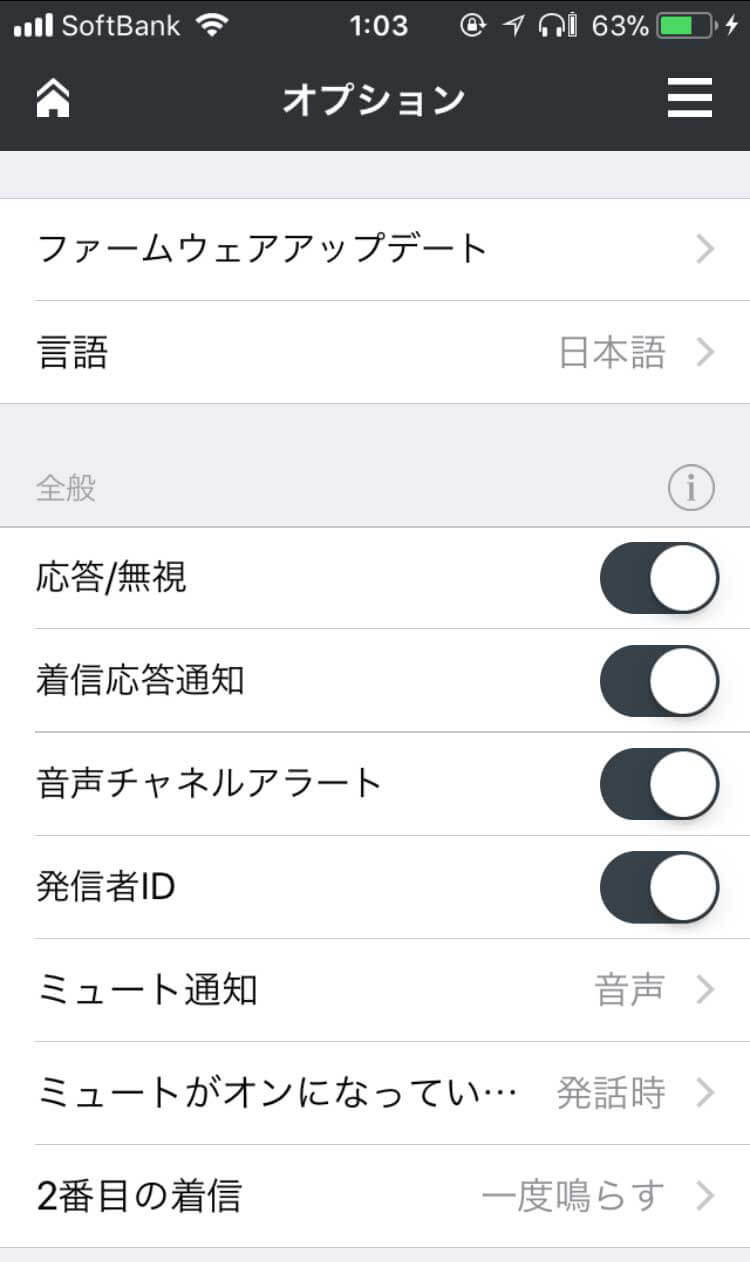Image resolution: width=750 pixels, height=1262 pixels.
Task: Open the オプション title bar menu
Action: [x=375, y=97]
